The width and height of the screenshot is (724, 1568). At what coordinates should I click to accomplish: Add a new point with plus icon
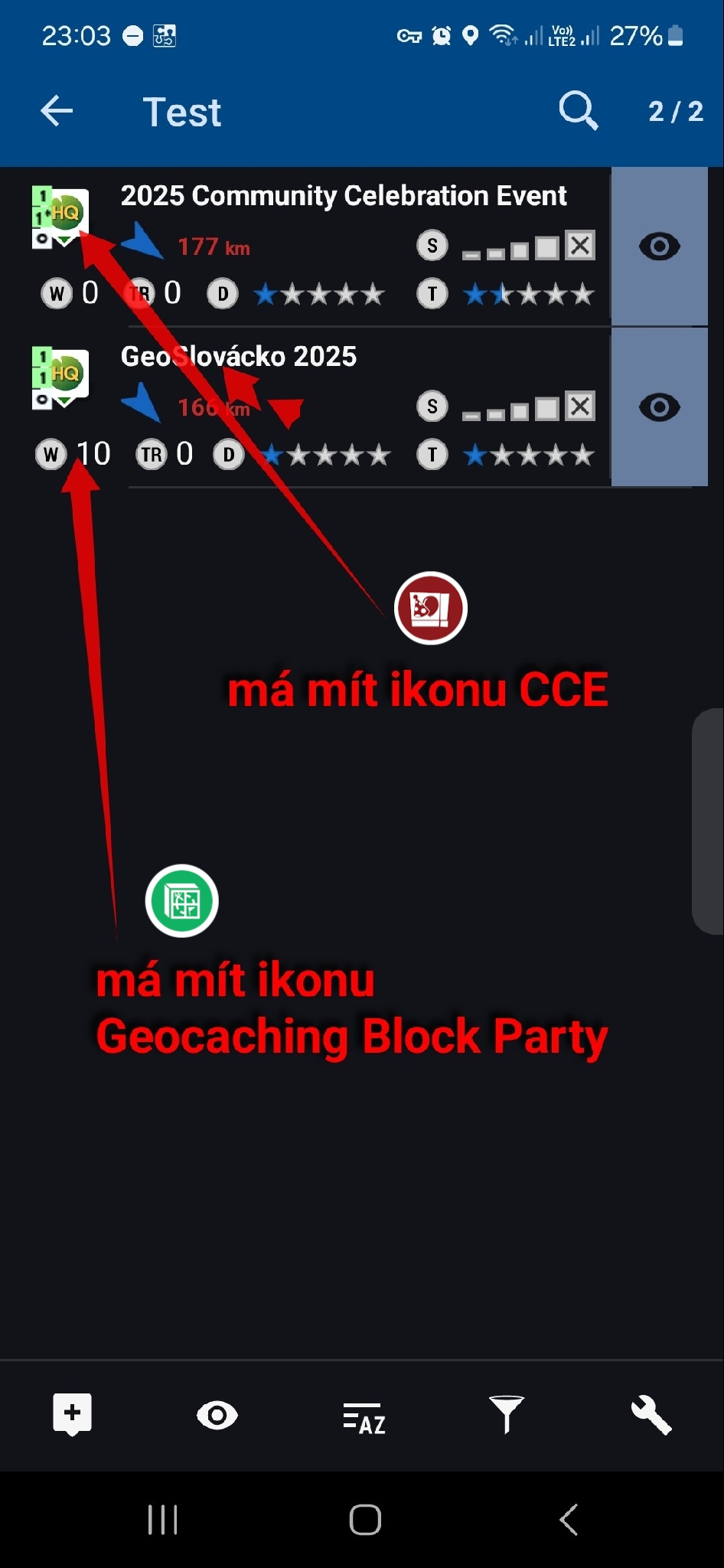click(x=73, y=1414)
